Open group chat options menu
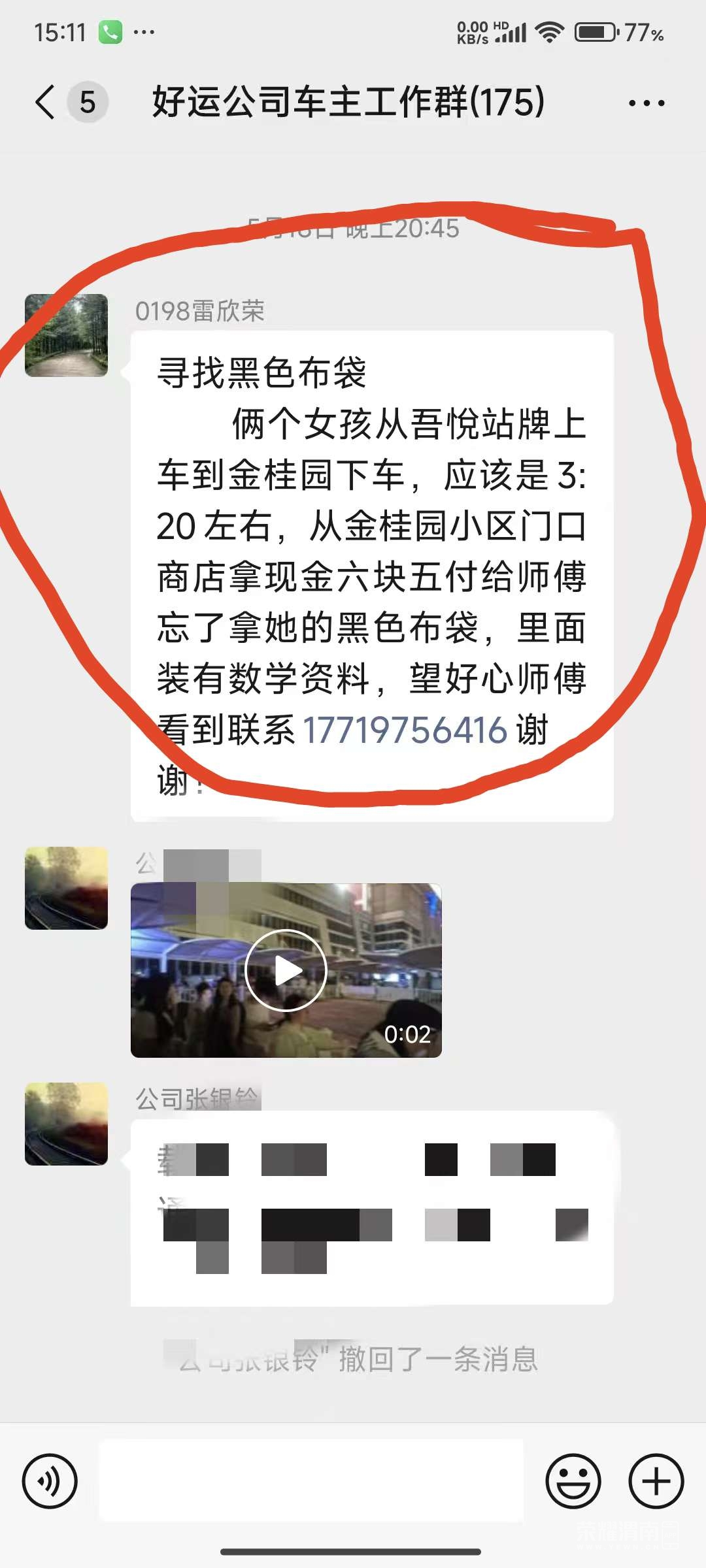Viewport: 706px width, 1568px height. (x=646, y=103)
